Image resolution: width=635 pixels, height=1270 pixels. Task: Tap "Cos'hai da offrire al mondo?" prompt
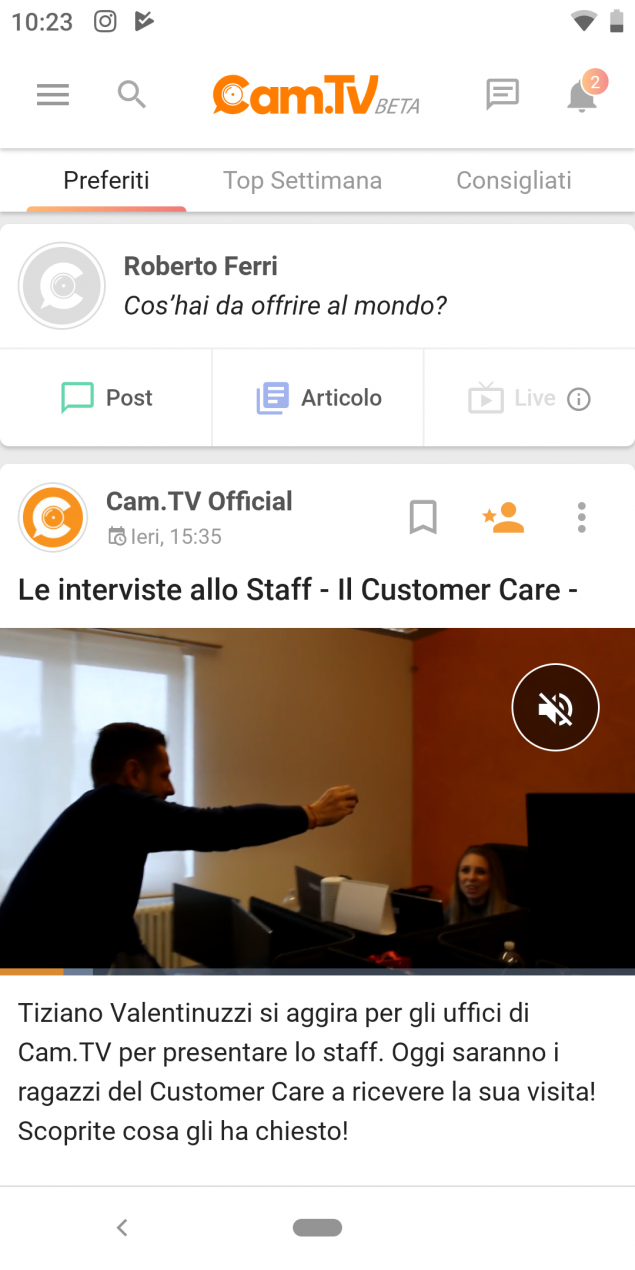click(285, 306)
